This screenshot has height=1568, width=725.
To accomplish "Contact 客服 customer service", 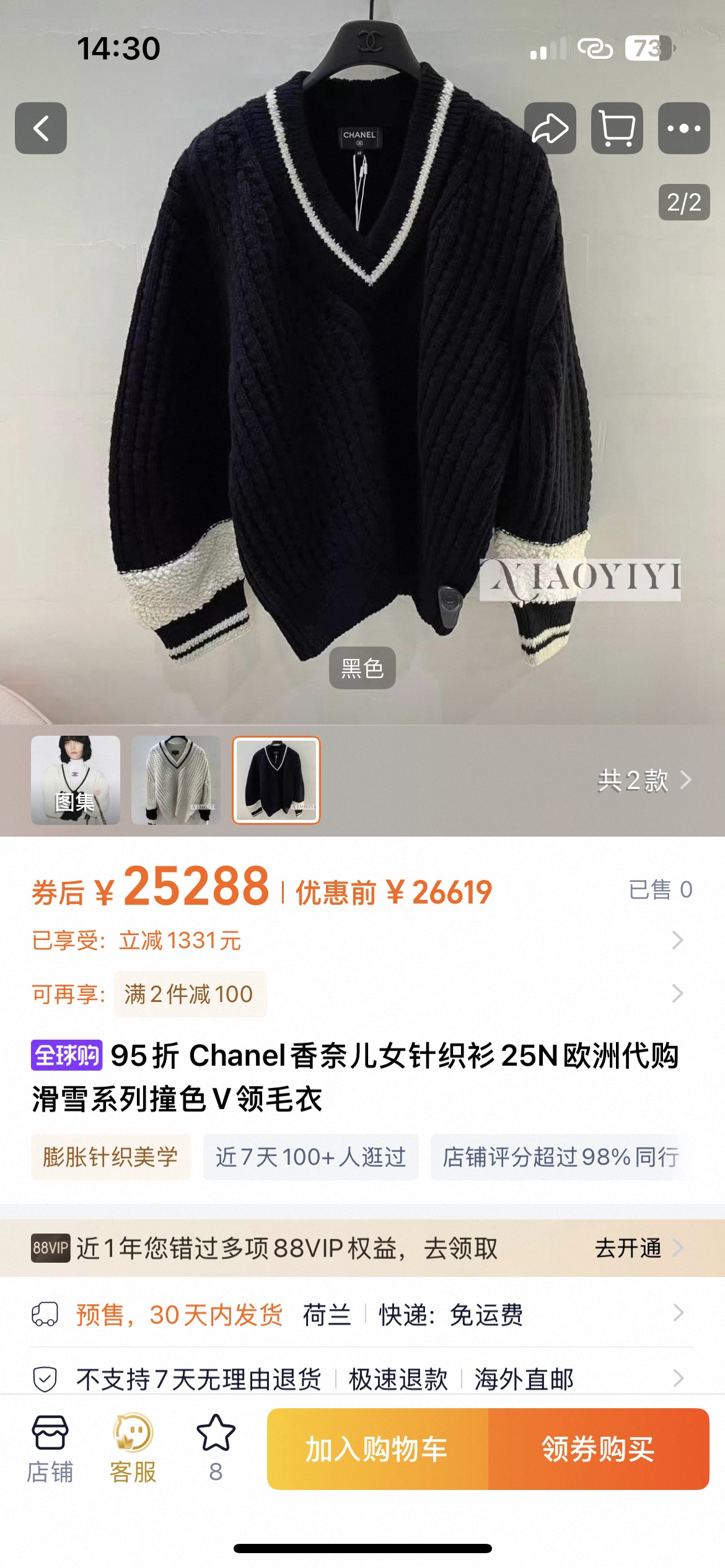I will pos(133,1448).
